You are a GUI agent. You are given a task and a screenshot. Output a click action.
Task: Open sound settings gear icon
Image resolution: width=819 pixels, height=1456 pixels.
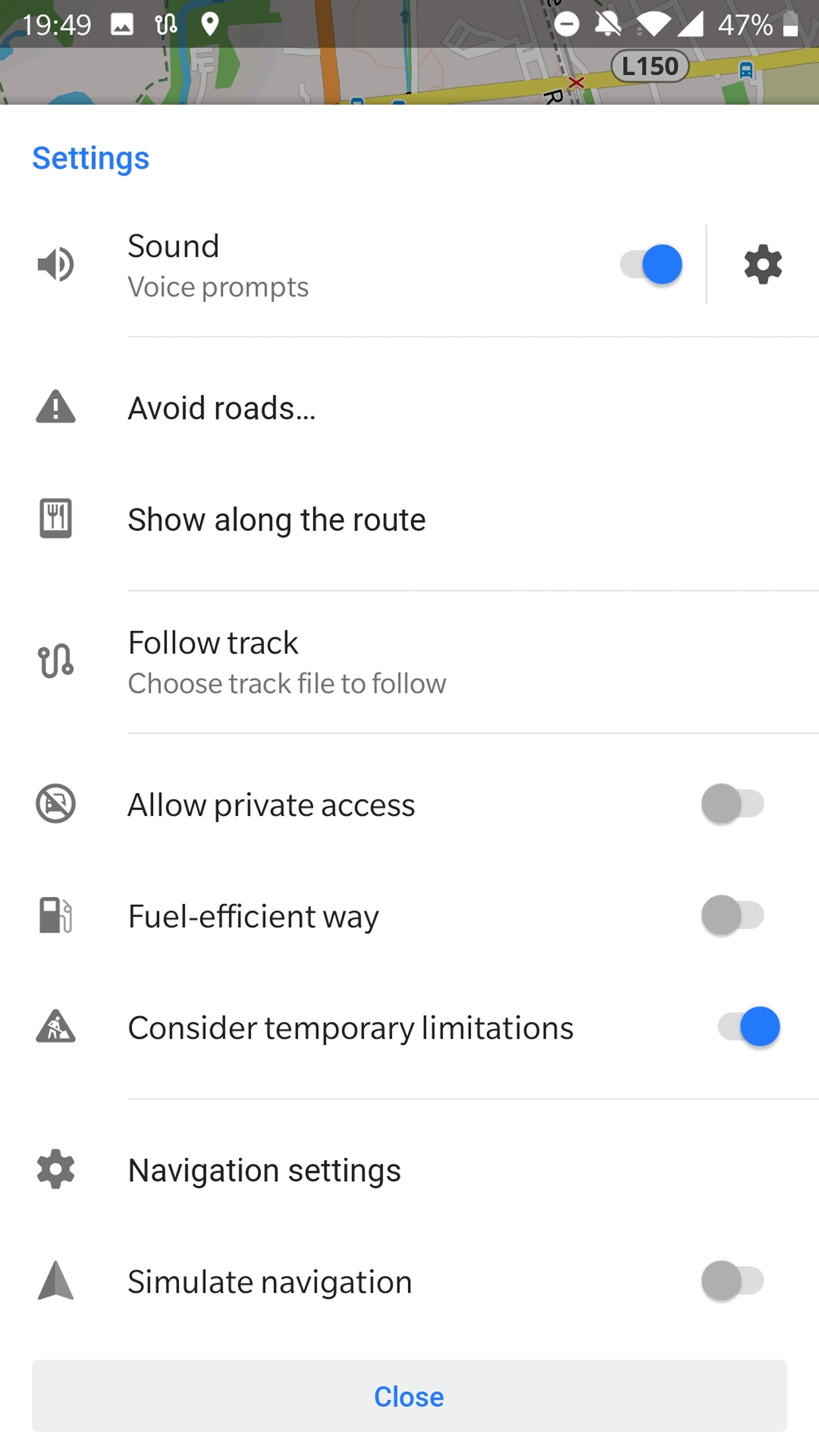[762, 264]
